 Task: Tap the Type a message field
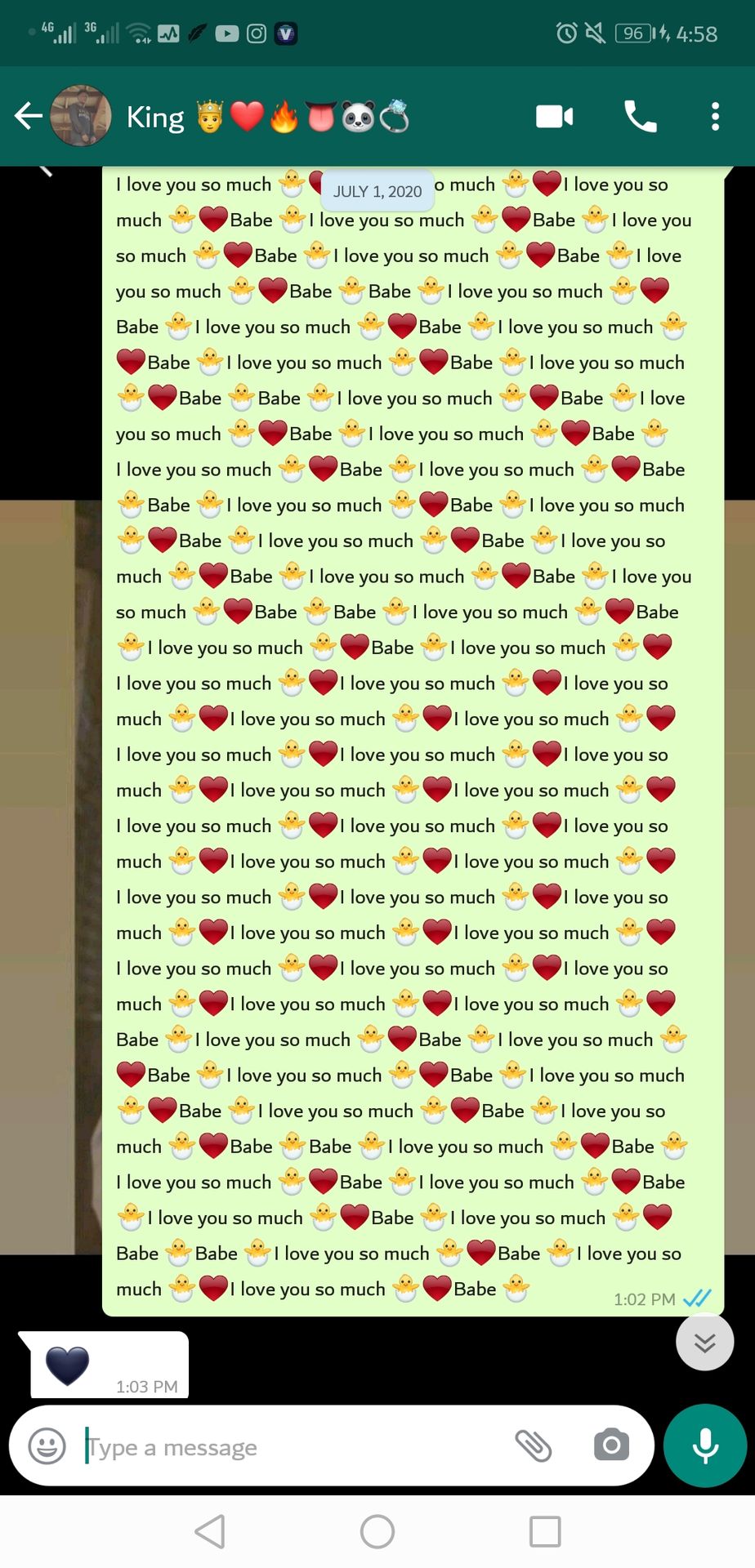pos(294,1447)
